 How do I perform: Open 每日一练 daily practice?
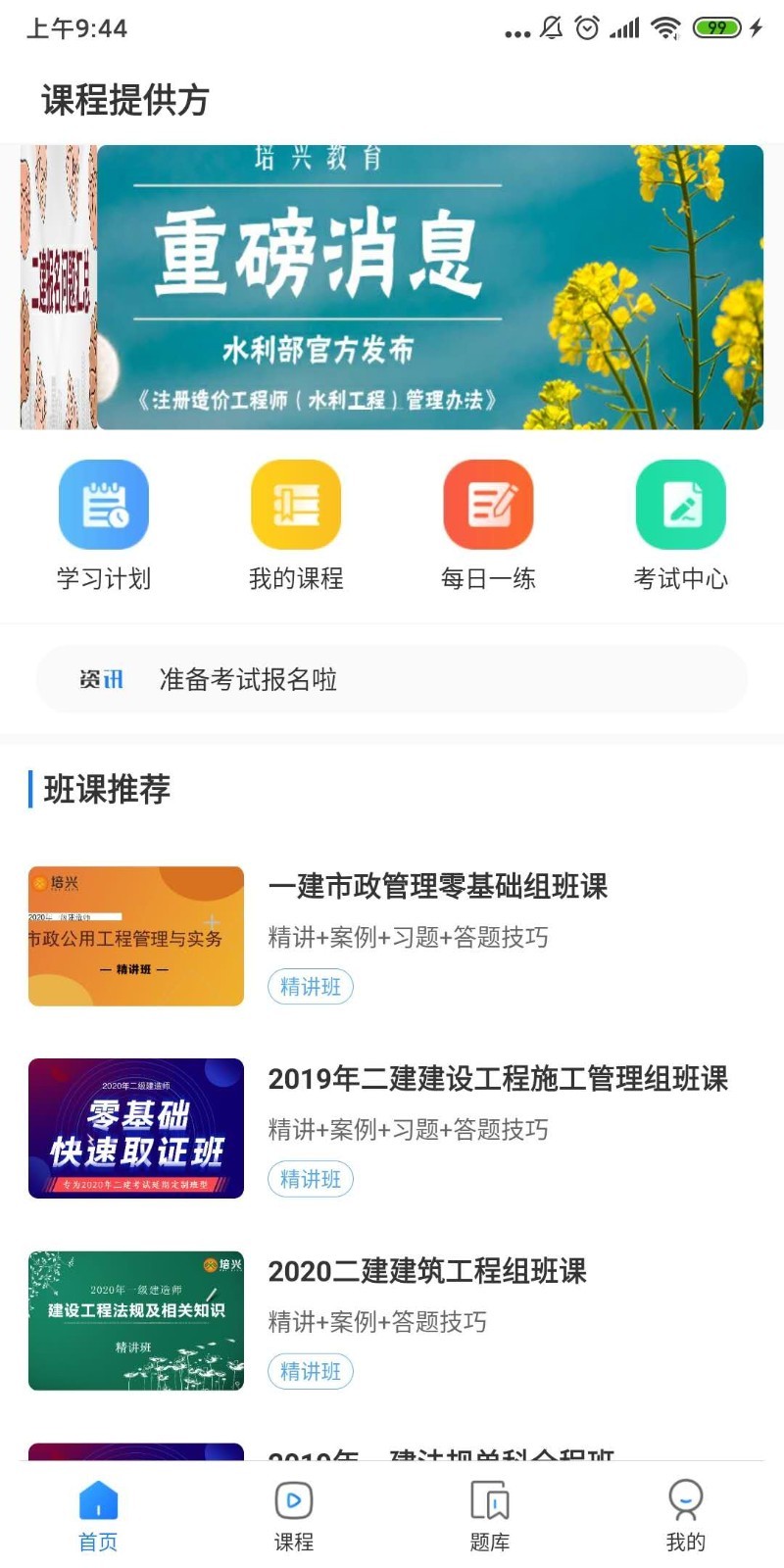(x=488, y=522)
